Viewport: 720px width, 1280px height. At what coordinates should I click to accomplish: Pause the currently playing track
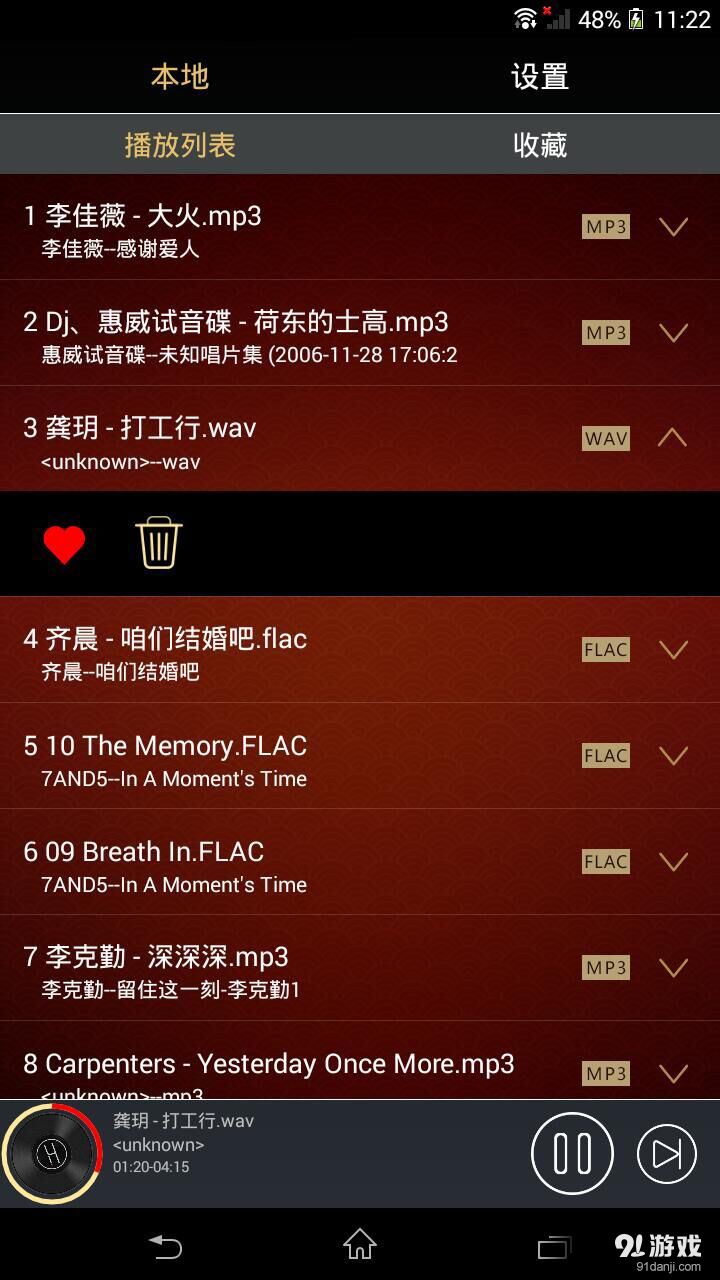(x=571, y=1152)
